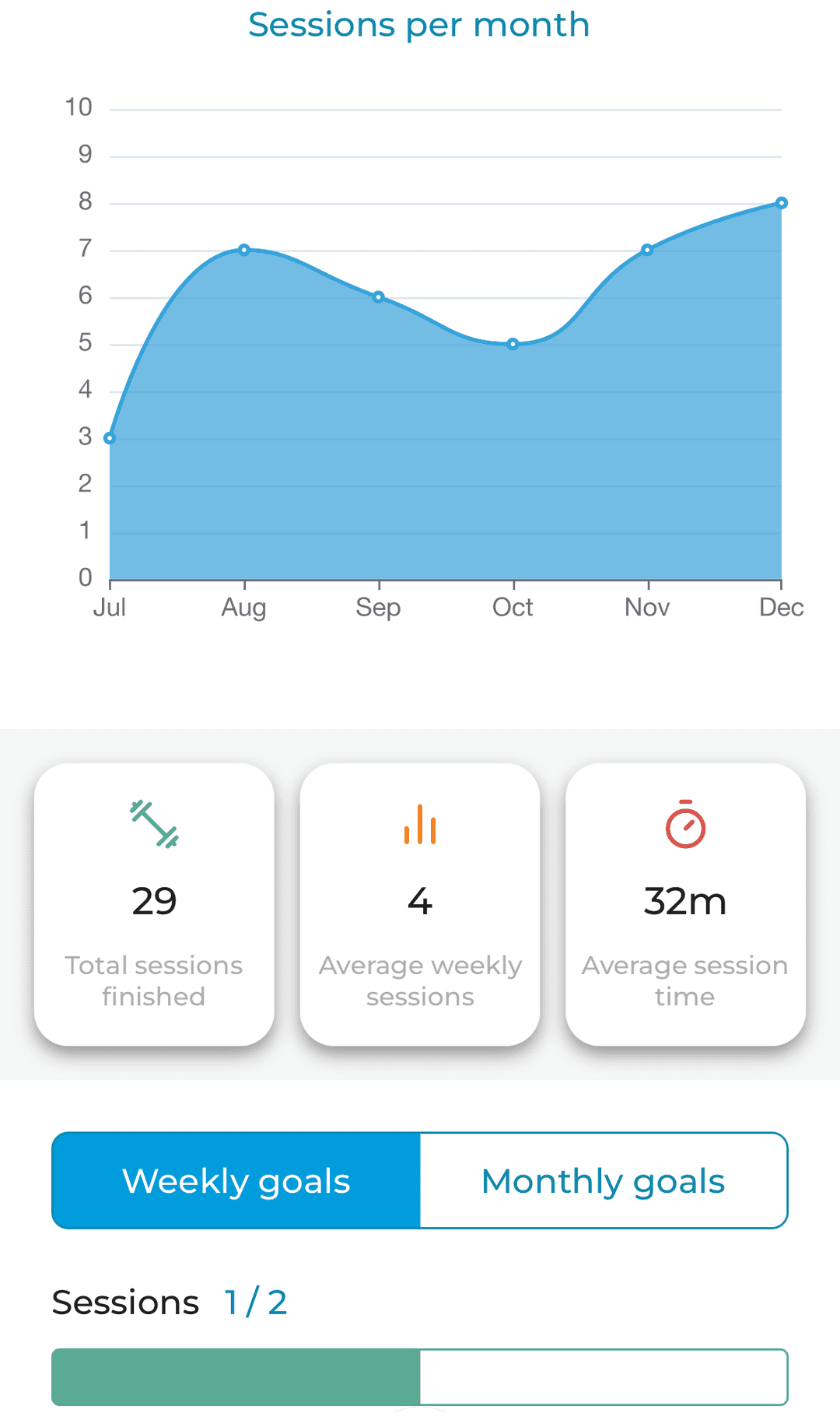Viewport: 840px width, 1413px height.
Task: Click the September data point at 6
Action: tap(378, 296)
